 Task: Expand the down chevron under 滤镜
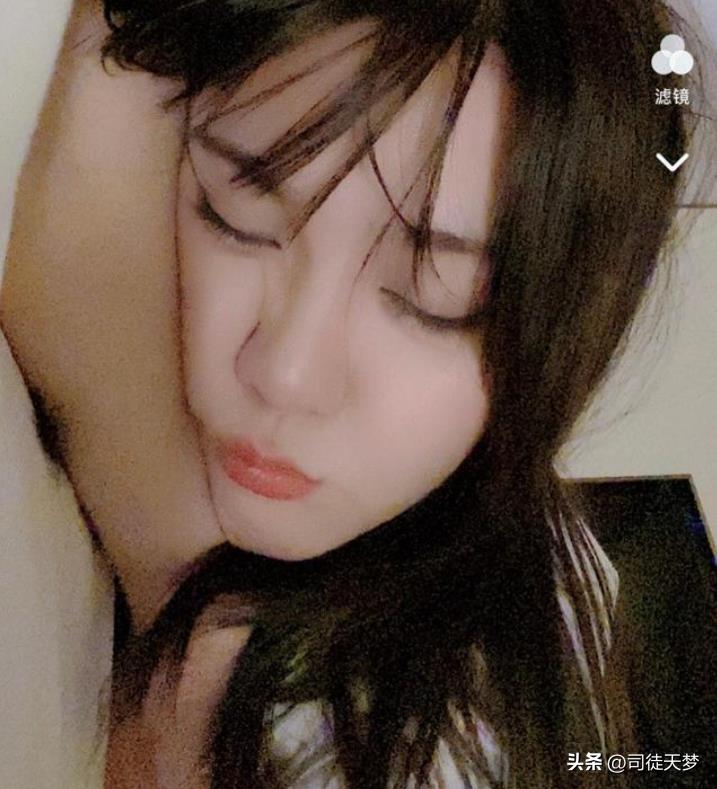[672, 162]
